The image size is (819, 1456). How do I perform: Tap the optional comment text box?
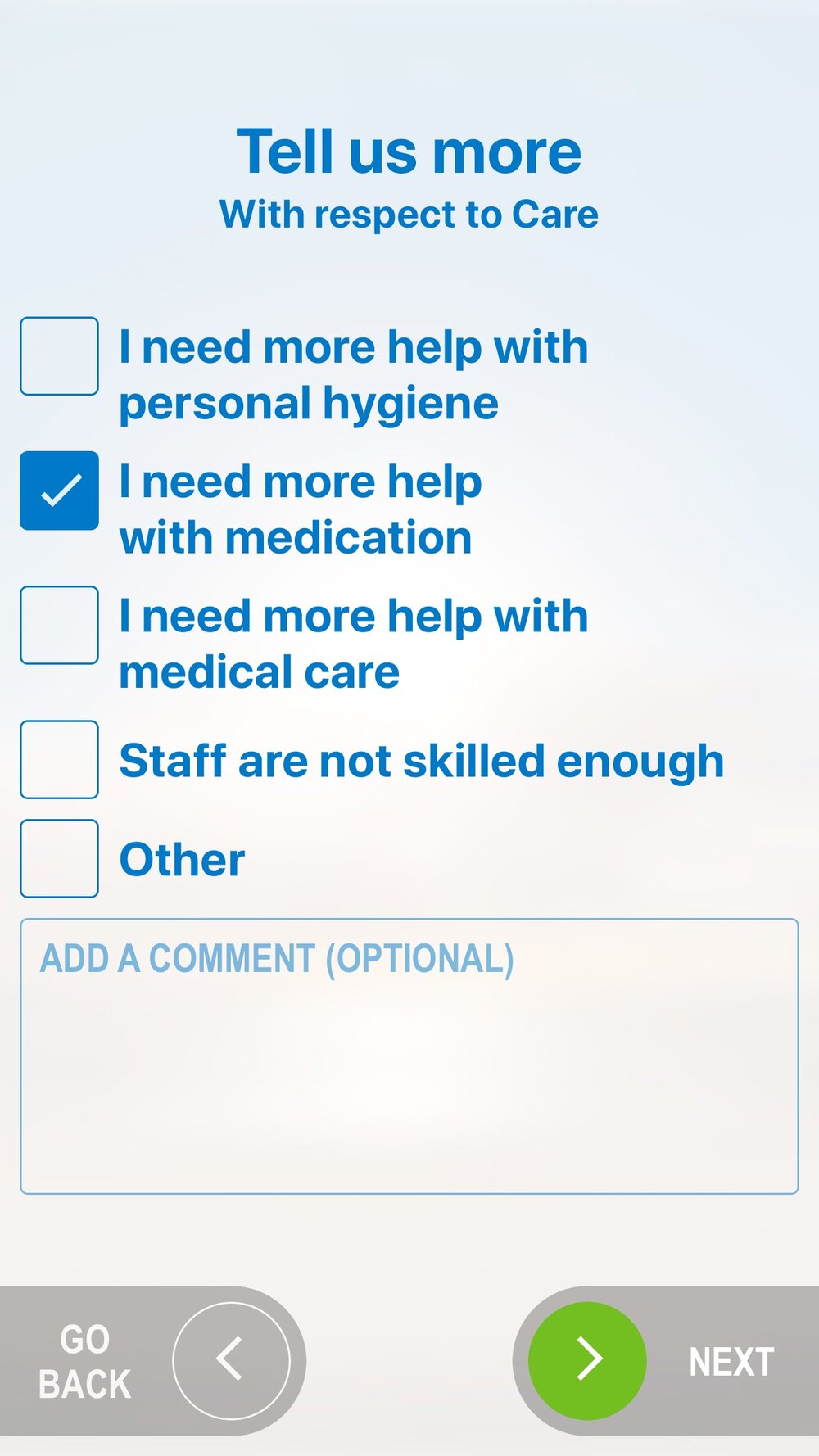click(x=409, y=1056)
